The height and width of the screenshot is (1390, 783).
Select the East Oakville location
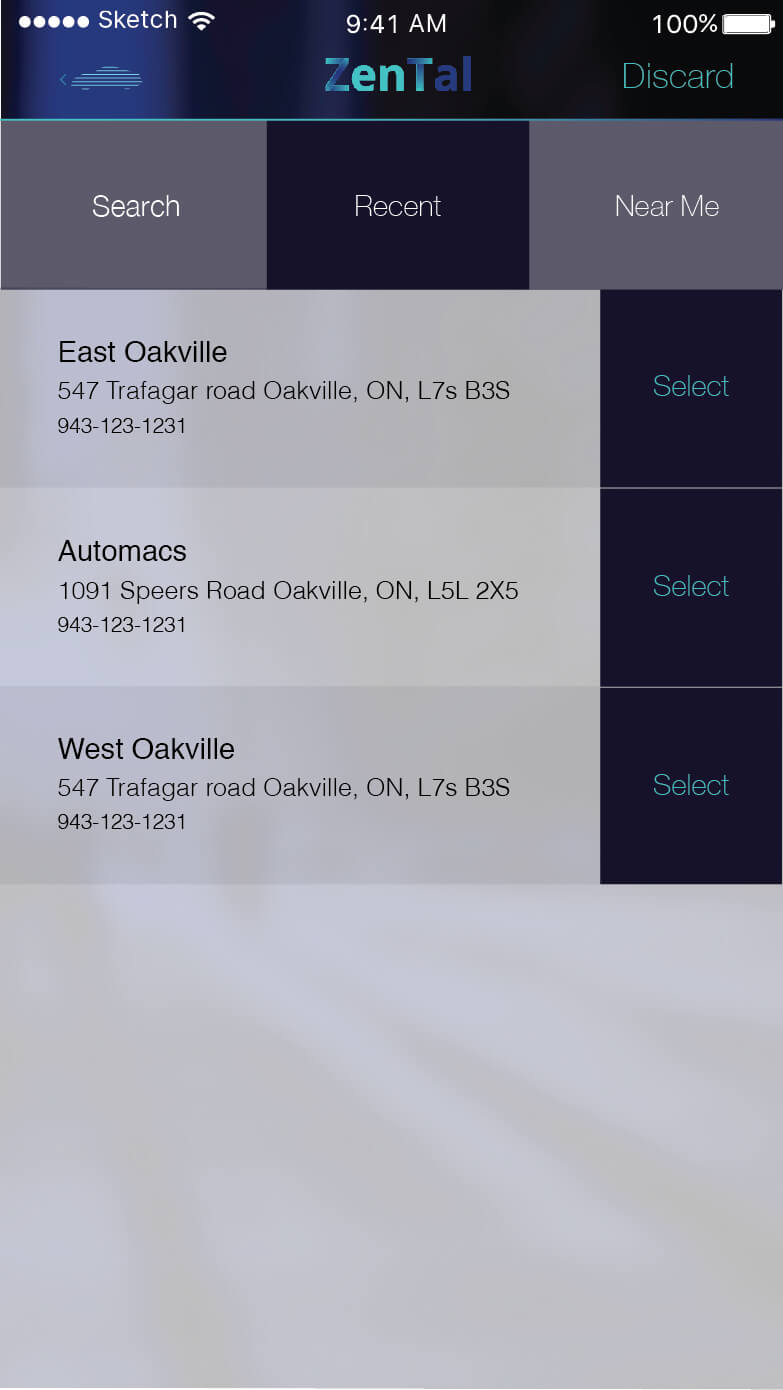coord(691,388)
